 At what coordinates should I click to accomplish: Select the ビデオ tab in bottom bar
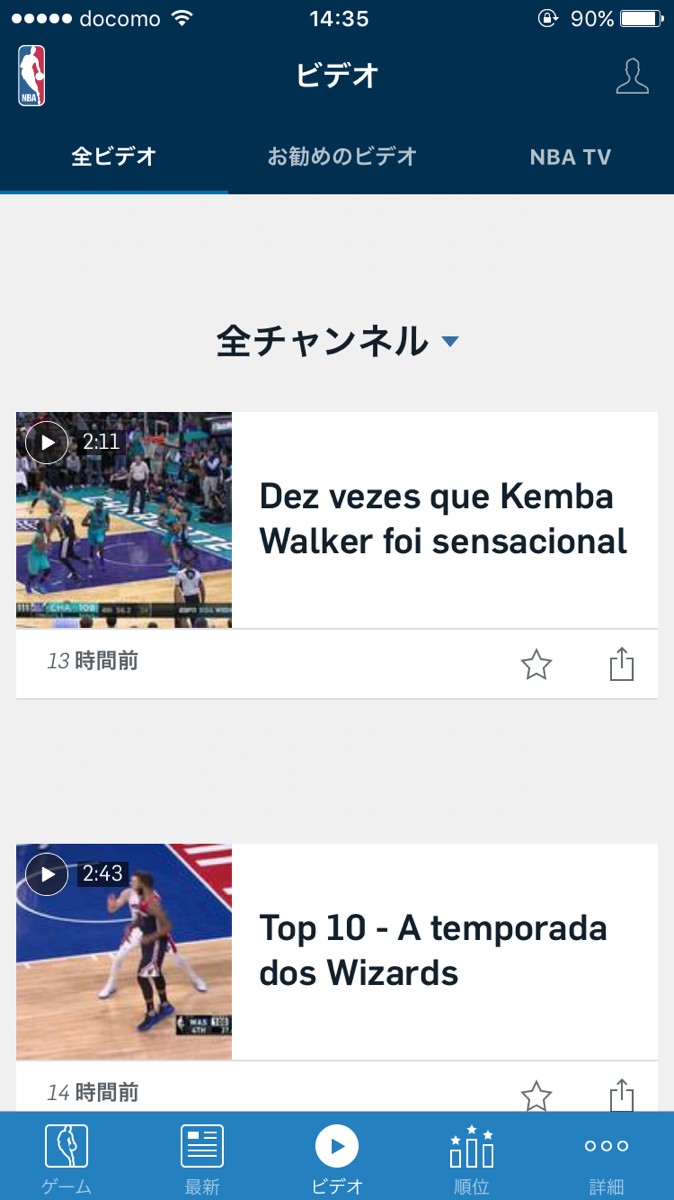point(337,1158)
